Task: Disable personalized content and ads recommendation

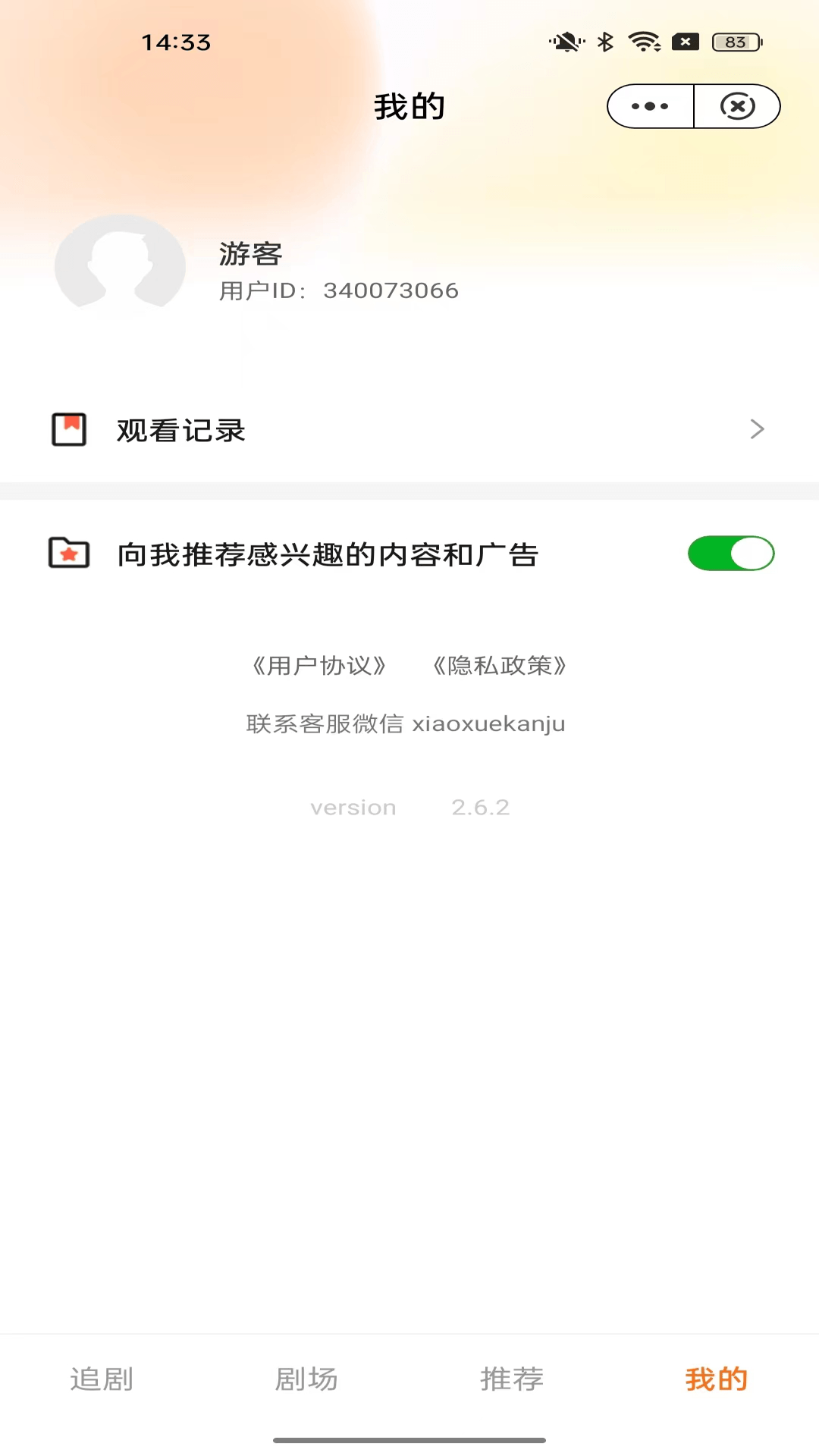Action: click(731, 554)
